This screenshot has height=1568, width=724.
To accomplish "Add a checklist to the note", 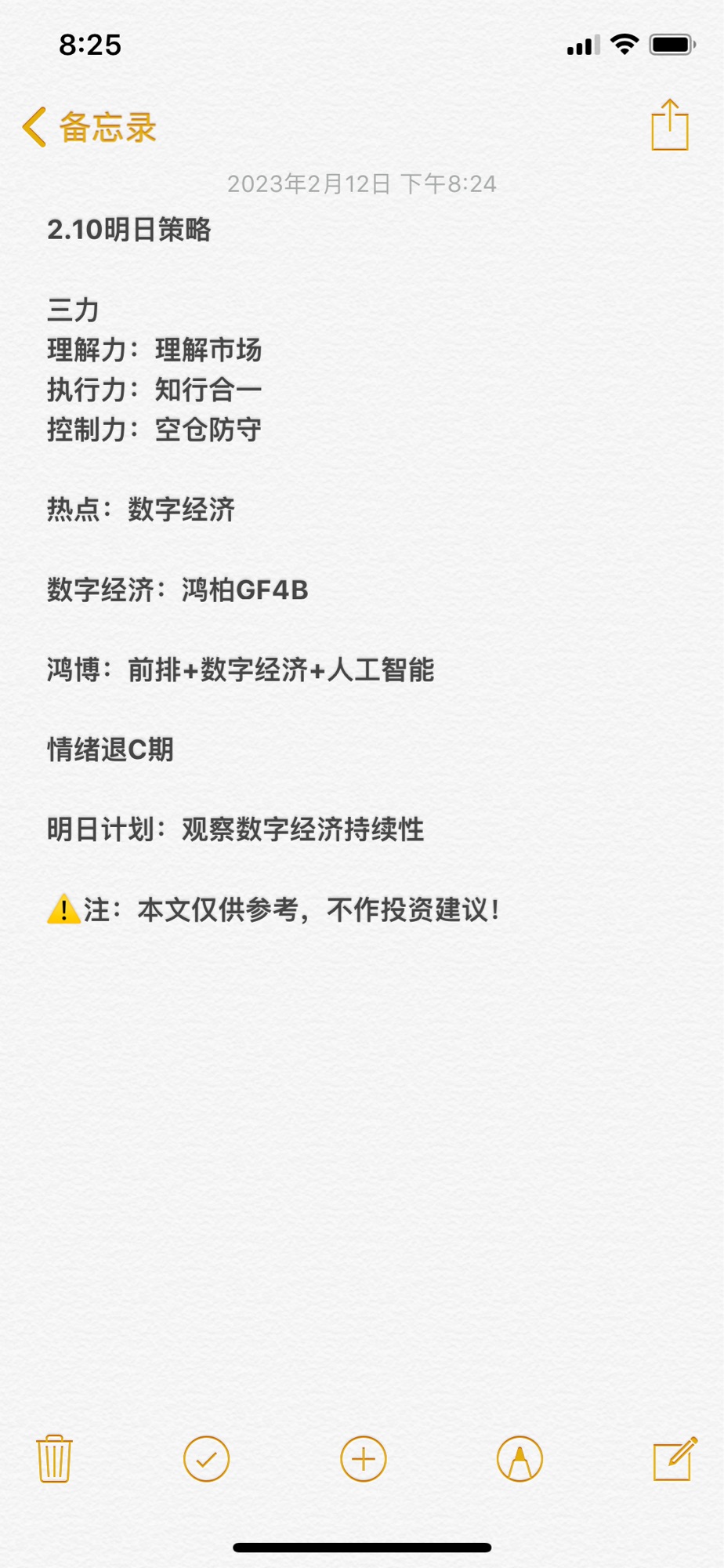I will 206,1459.
